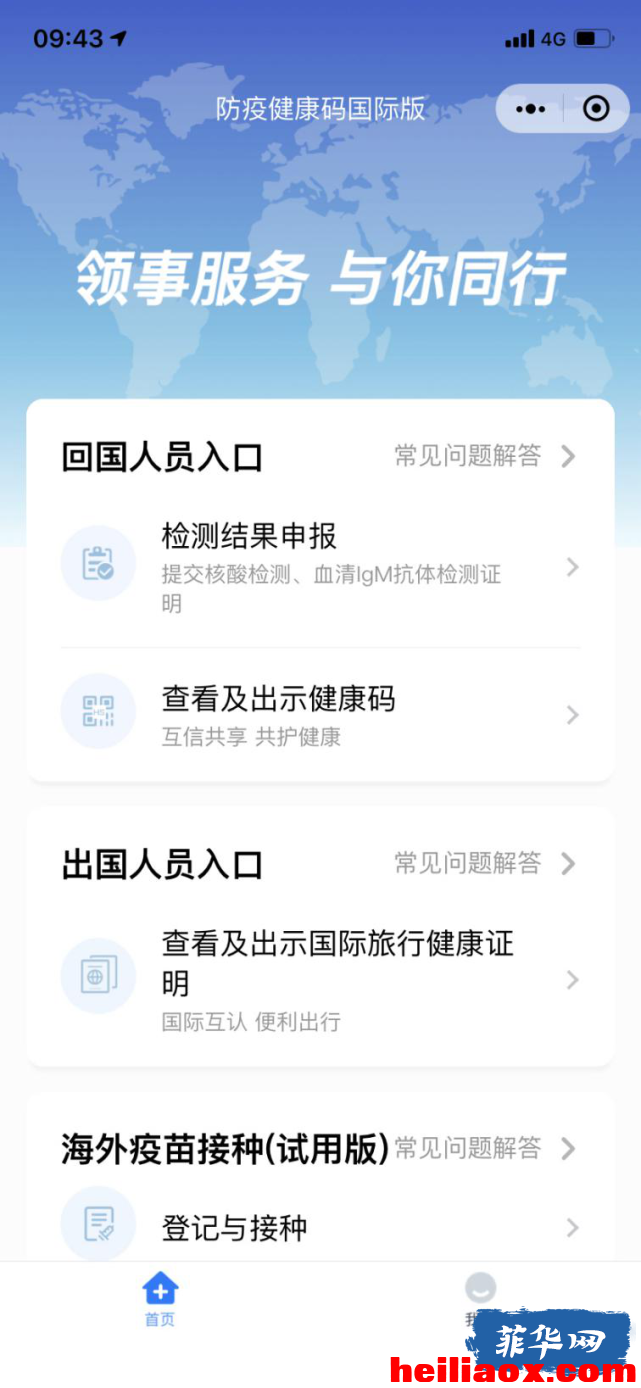Open 常见问题解答 under 出国人员入口
This screenshot has height=1388, width=641.
click(x=486, y=863)
